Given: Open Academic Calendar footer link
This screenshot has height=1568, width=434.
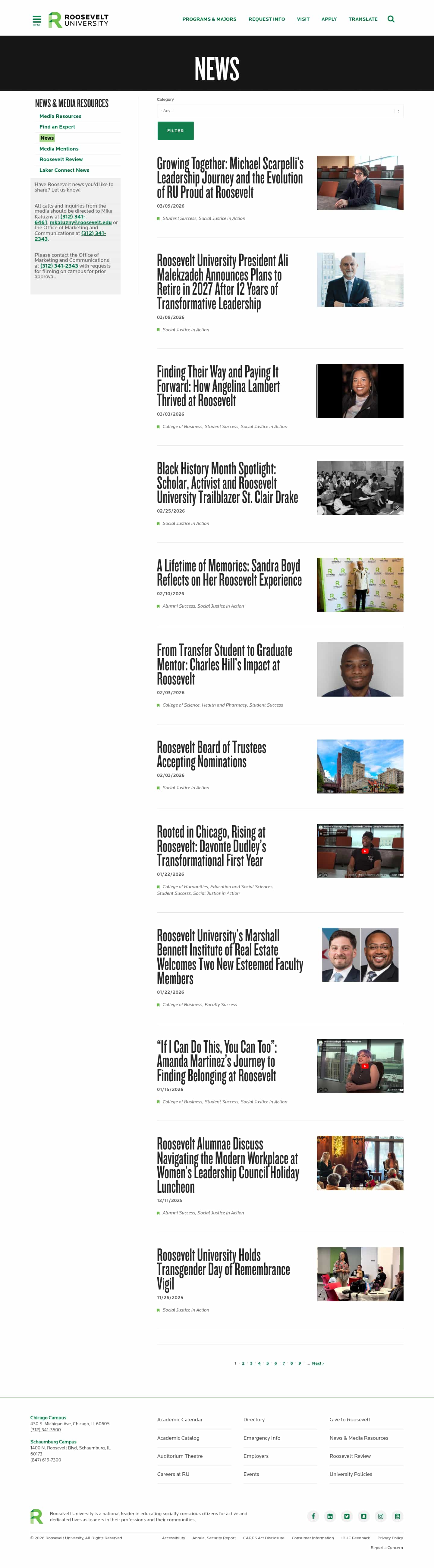Looking at the screenshot, I should [180, 1420].
